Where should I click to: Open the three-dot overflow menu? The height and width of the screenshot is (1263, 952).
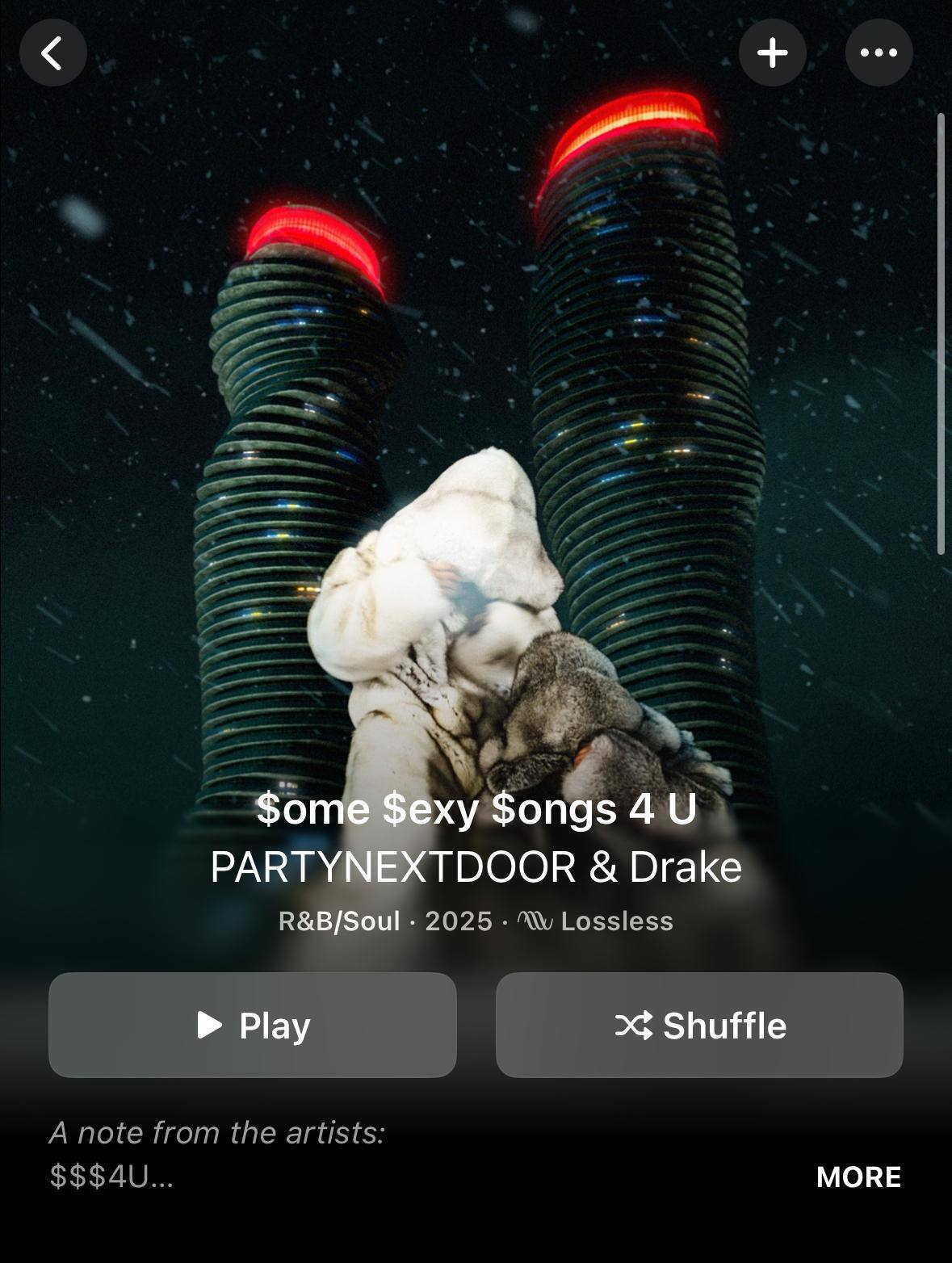879,53
